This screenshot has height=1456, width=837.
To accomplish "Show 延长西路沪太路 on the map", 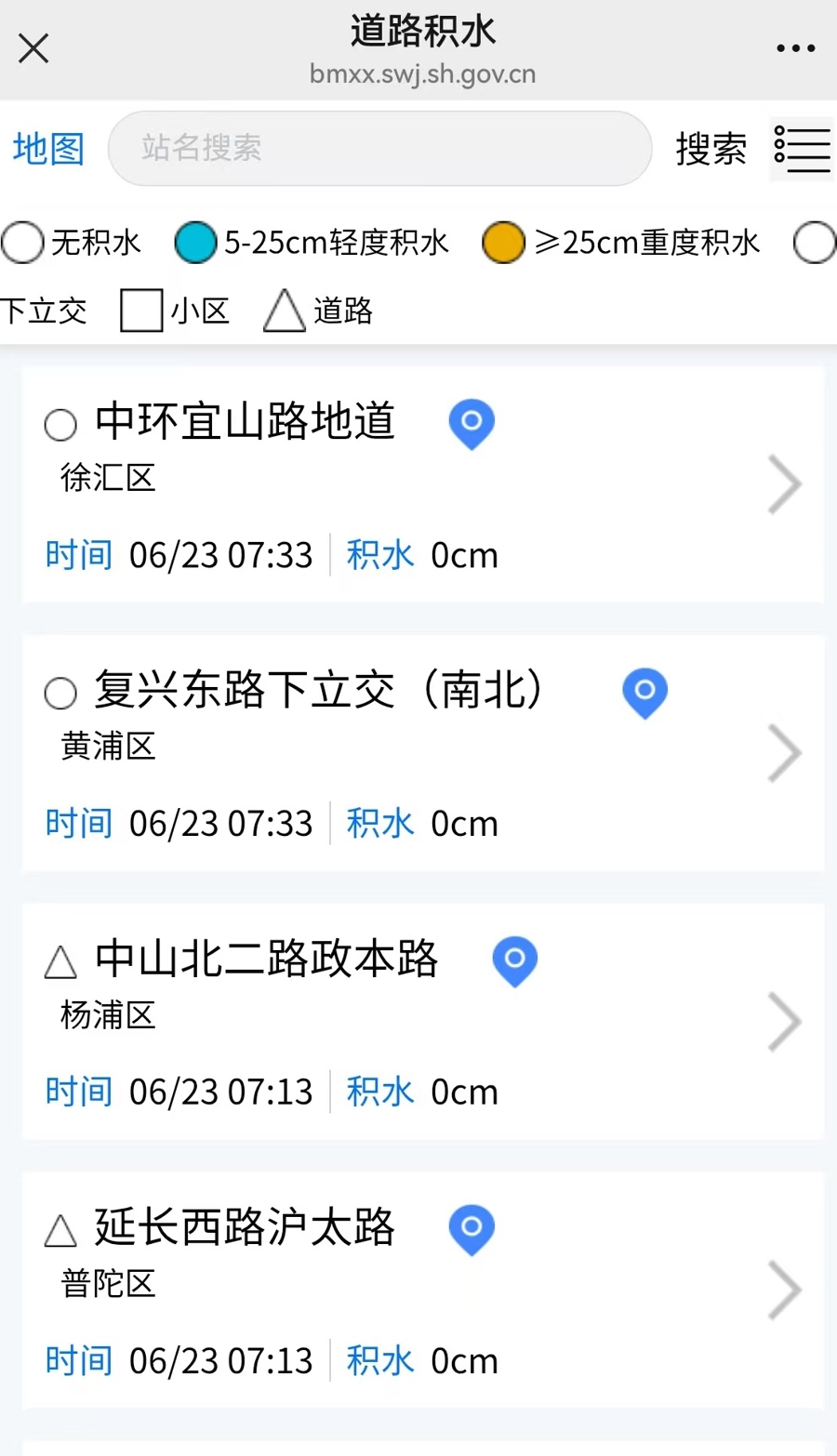I will click(x=472, y=1228).
